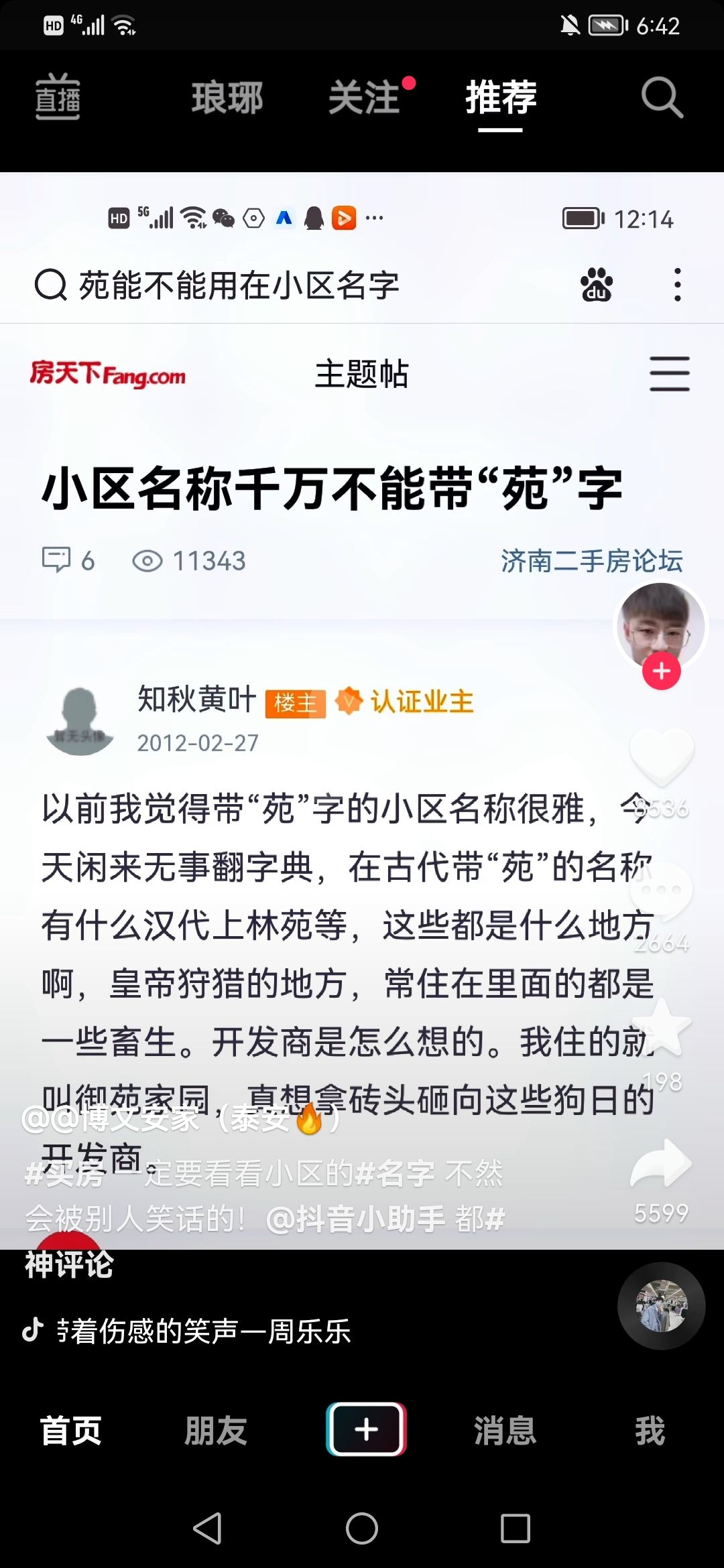Open the search magnifier
Screen dimensions: 724x1568
(662, 98)
